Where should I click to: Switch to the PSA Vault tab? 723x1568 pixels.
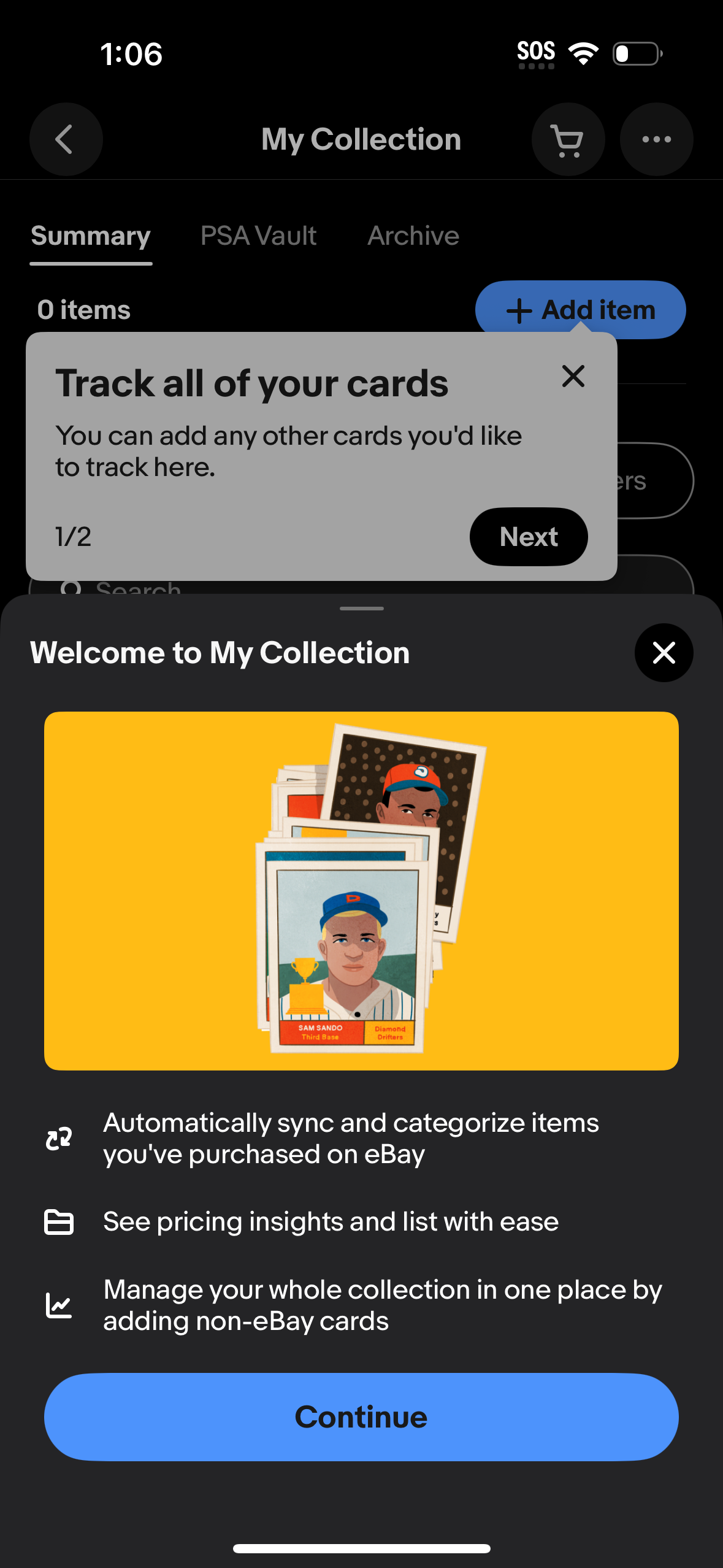pos(258,236)
